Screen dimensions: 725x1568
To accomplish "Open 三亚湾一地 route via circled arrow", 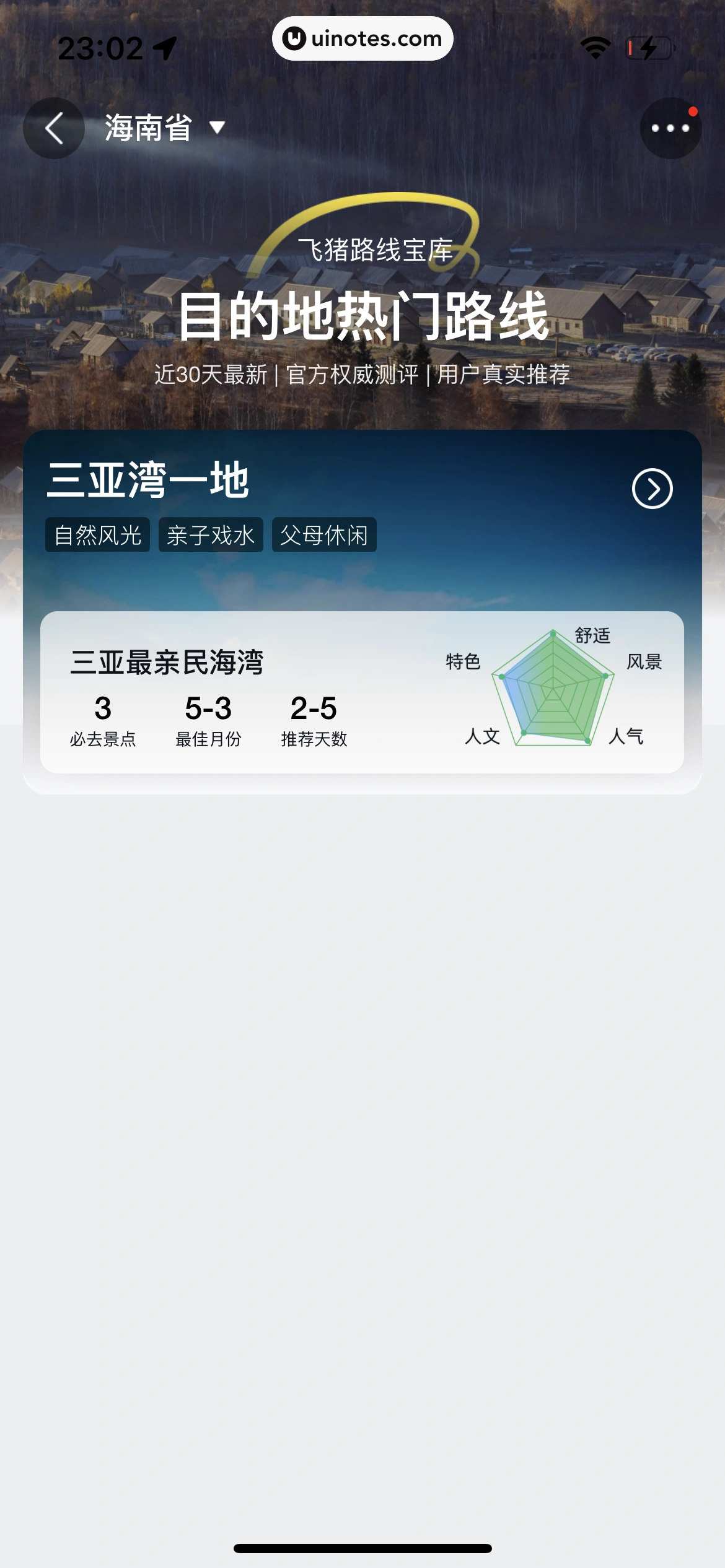I will pyautogui.click(x=652, y=489).
